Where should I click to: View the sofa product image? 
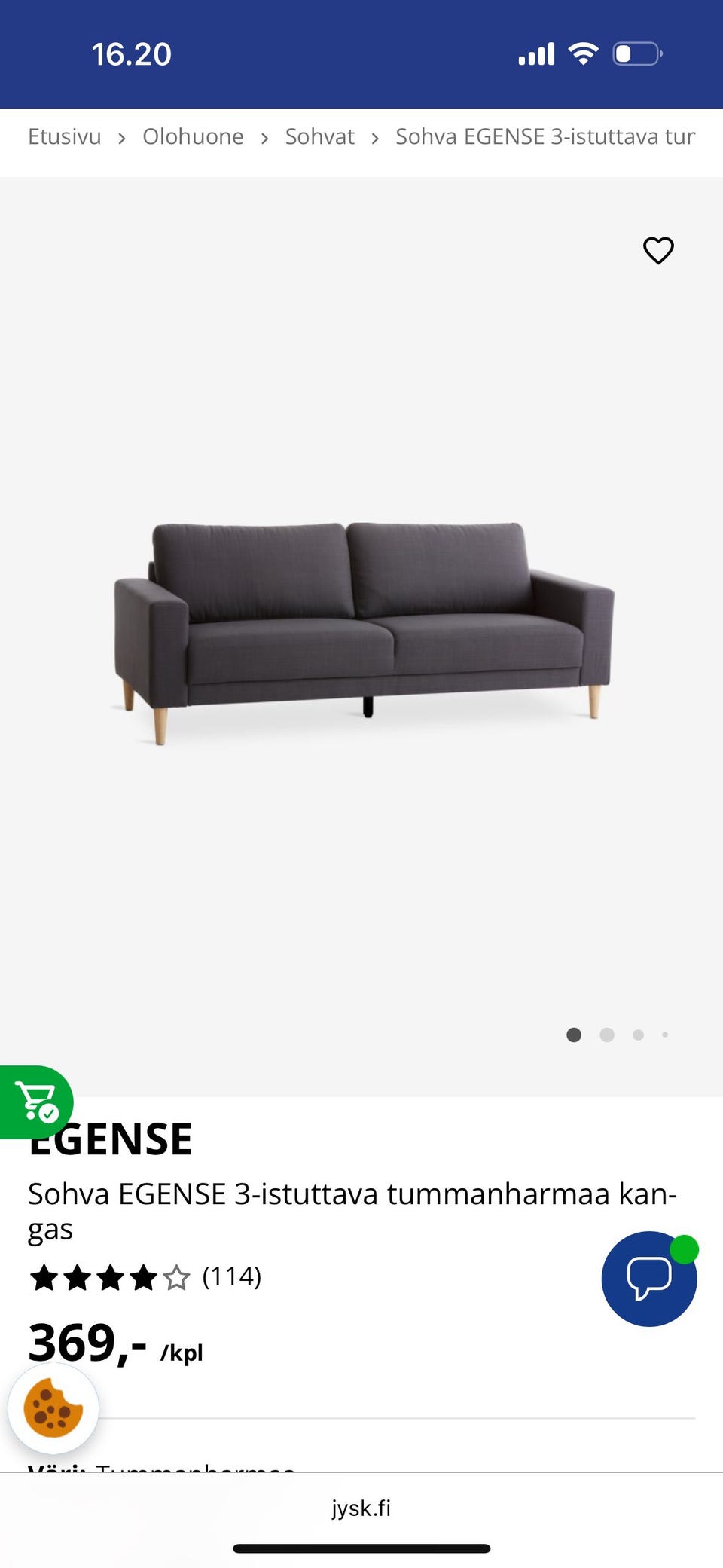point(363,631)
